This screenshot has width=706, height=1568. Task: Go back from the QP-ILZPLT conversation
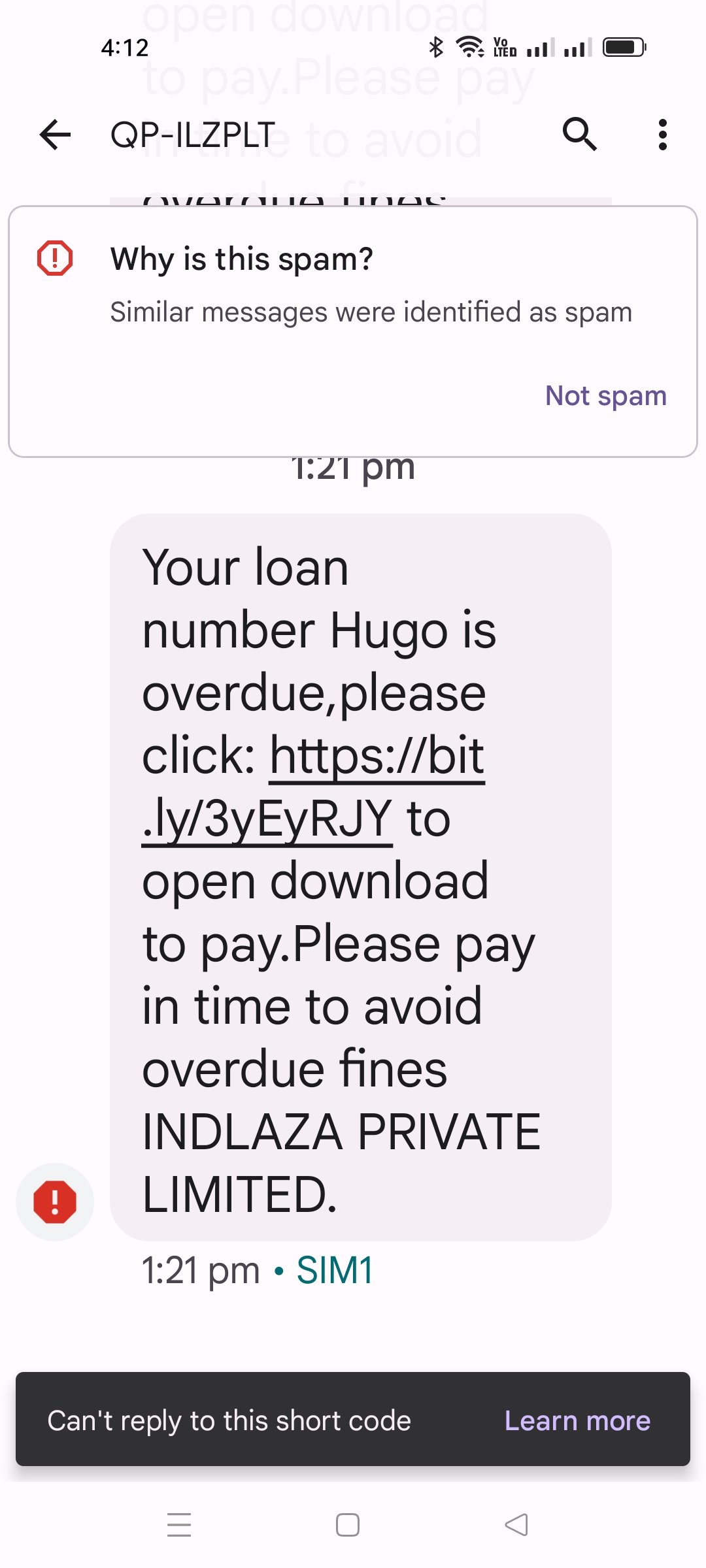[x=55, y=135]
